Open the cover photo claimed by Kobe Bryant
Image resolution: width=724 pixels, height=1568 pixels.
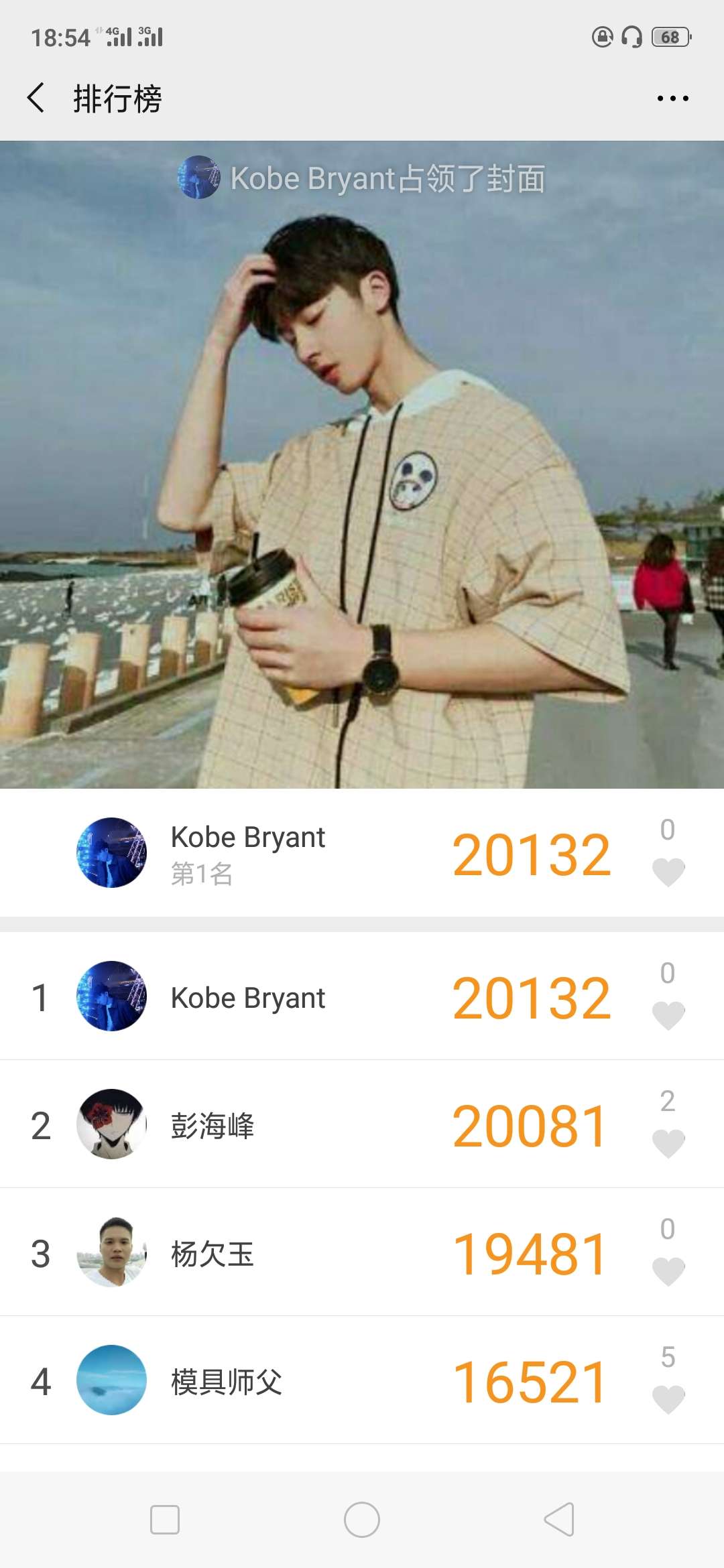pos(362,469)
